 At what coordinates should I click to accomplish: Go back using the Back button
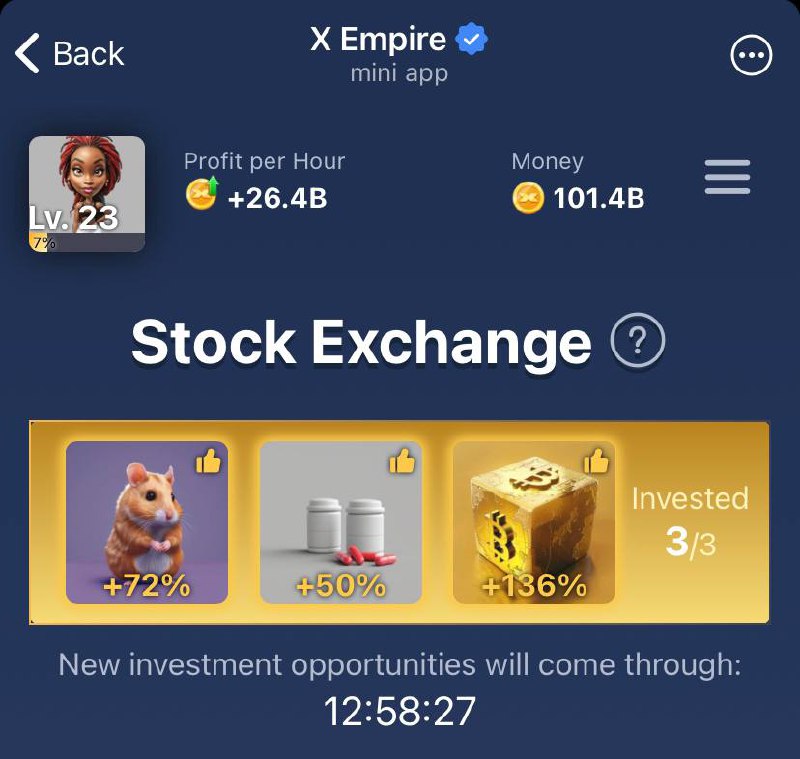(70, 53)
